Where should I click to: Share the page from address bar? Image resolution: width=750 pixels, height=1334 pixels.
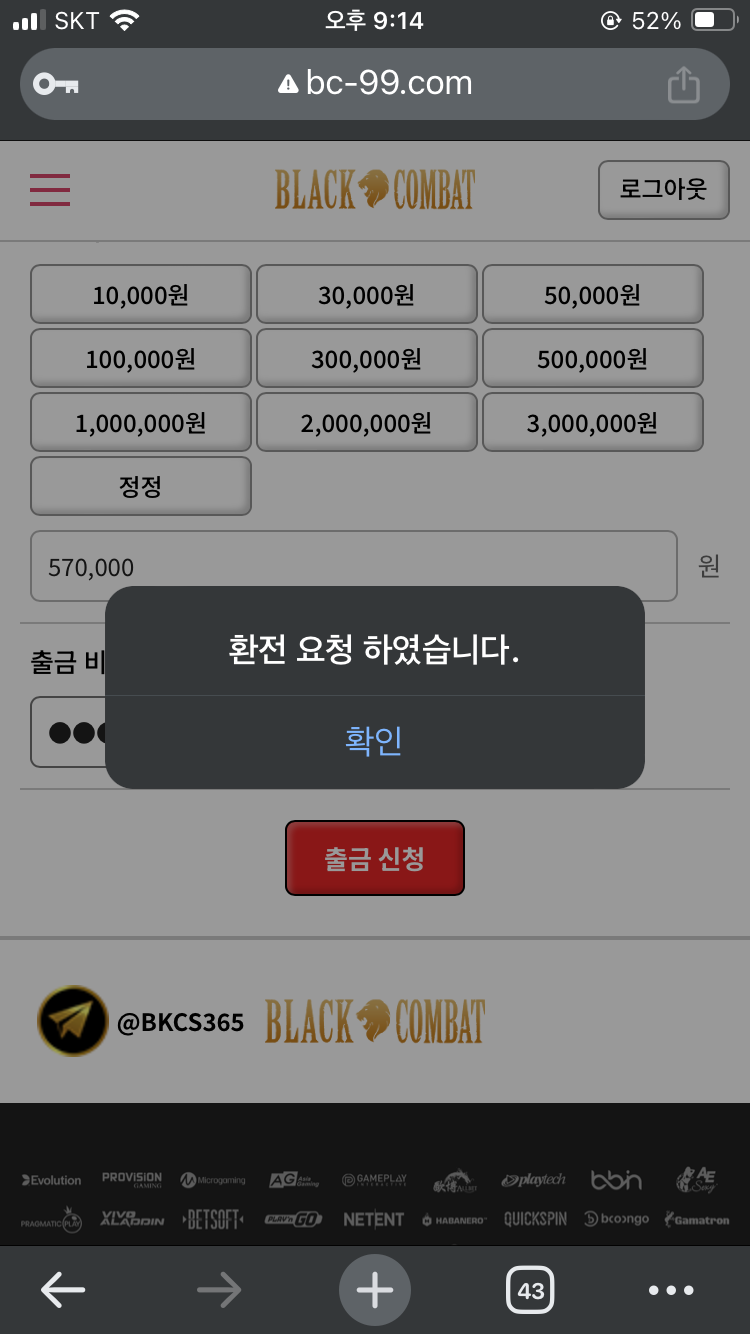coord(683,84)
